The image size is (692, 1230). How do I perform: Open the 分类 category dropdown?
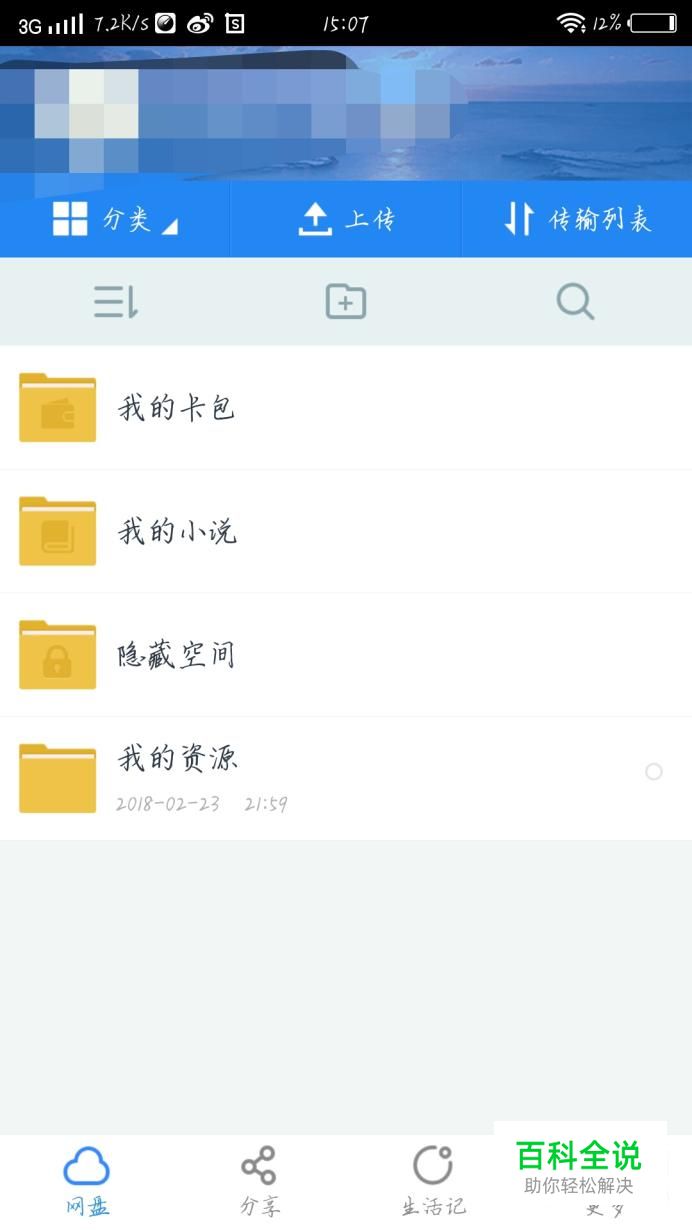[115, 219]
